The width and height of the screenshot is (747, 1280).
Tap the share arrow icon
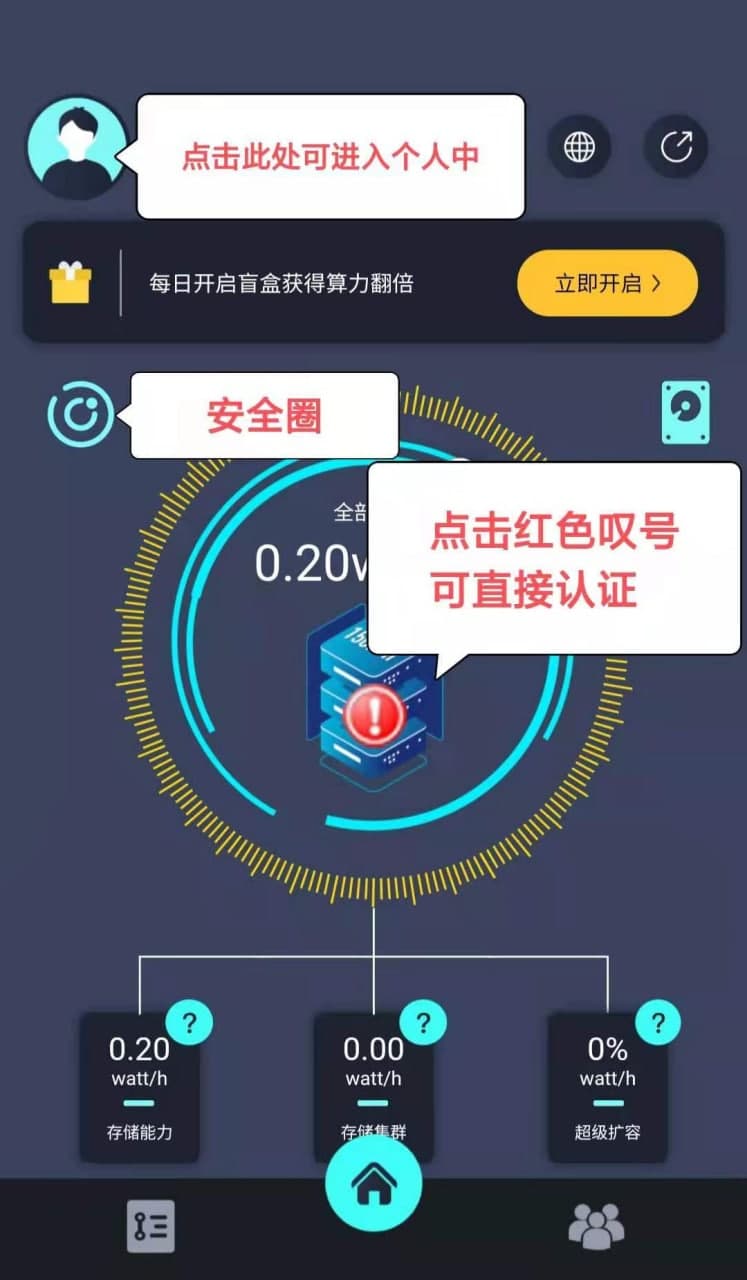[676, 147]
